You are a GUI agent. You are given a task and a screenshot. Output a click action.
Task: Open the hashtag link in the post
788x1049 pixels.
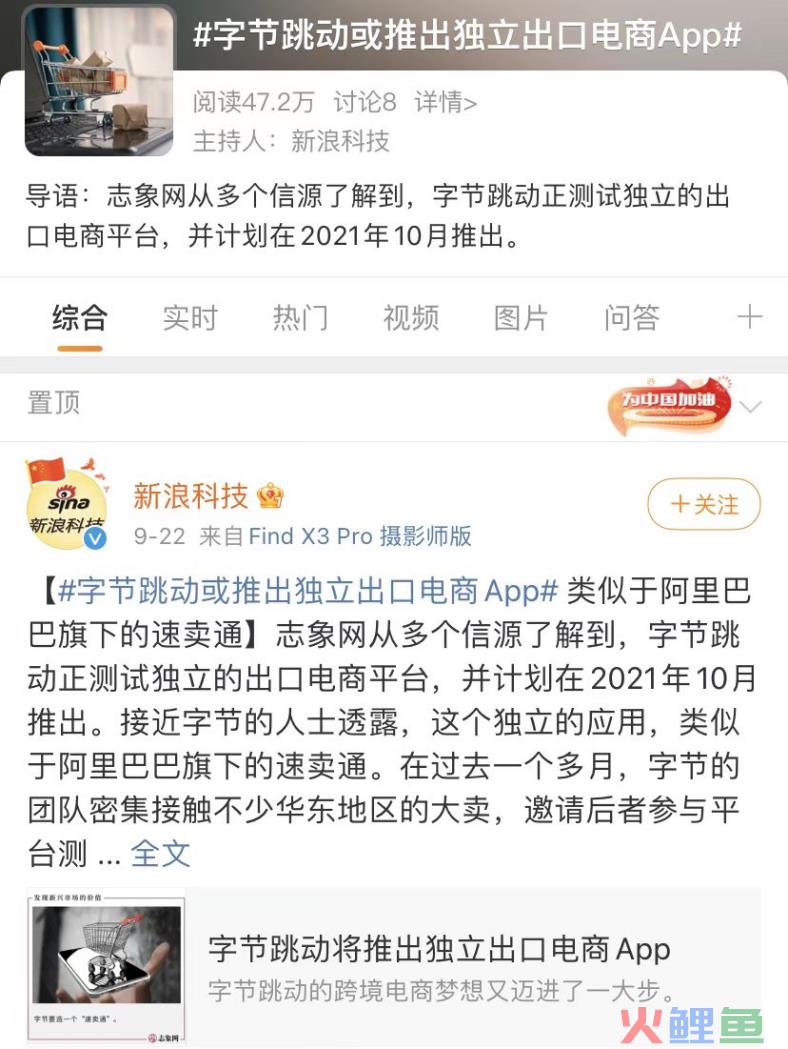point(308,590)
